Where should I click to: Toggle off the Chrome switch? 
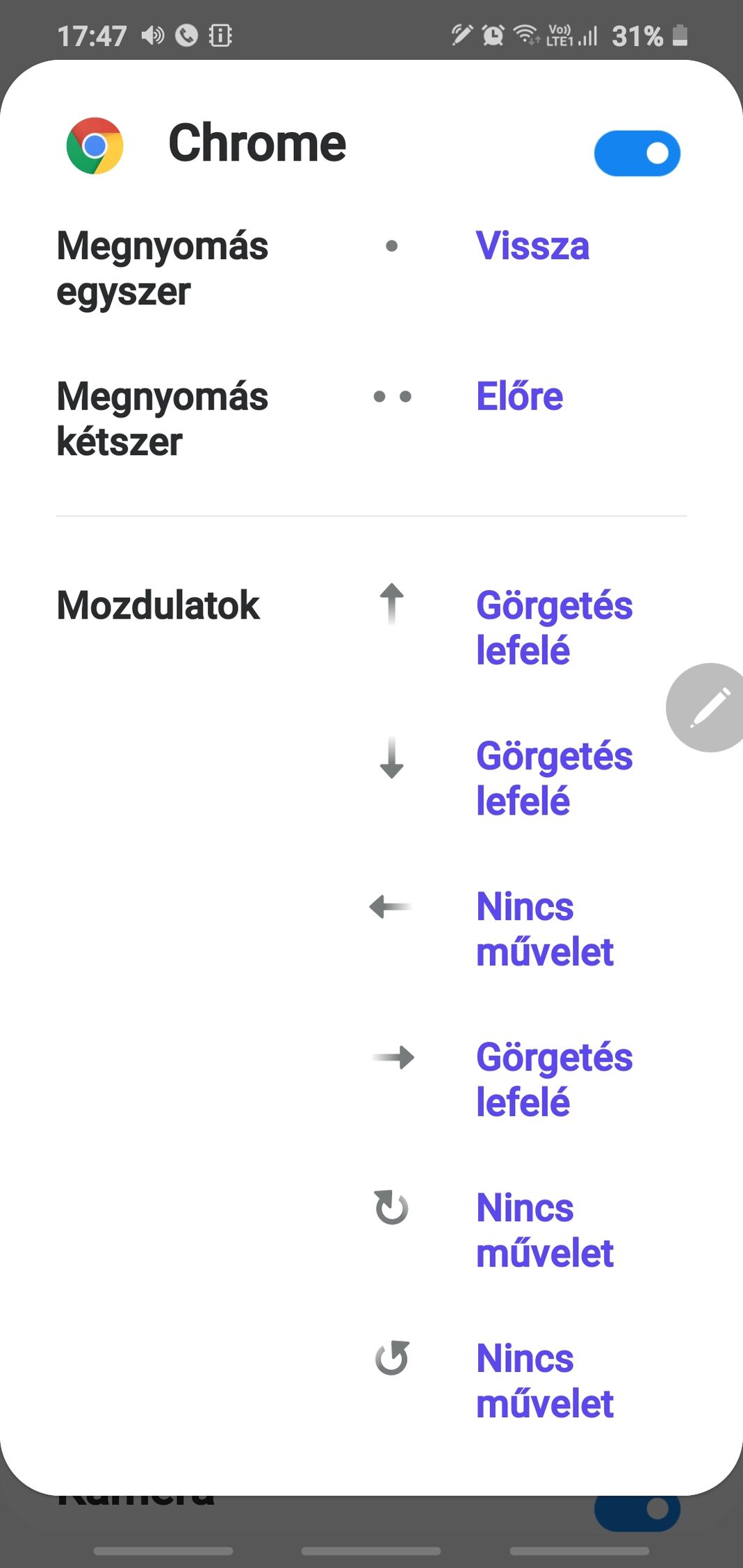[637, 153]
